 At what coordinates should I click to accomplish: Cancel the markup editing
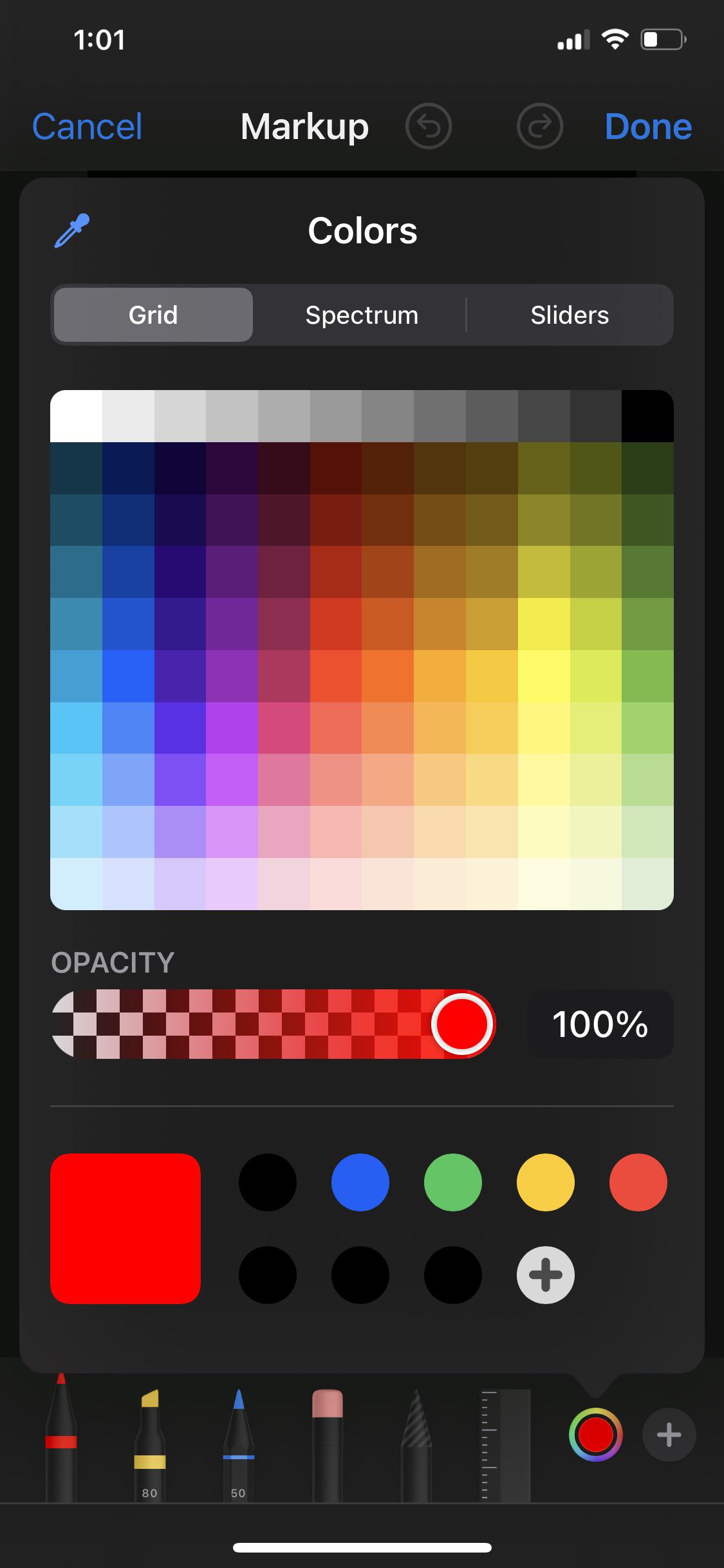click(x=87, y=127)
